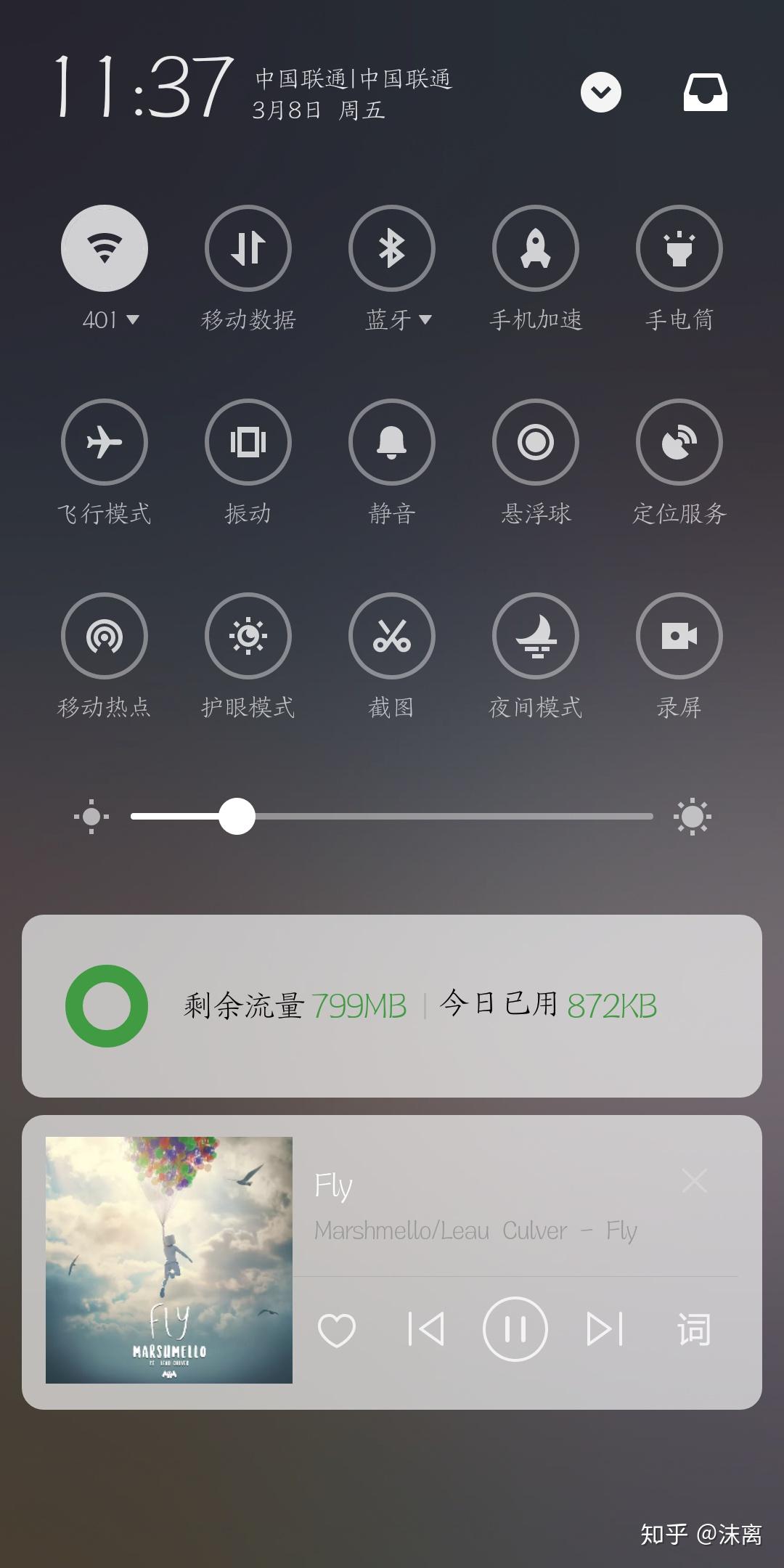Turn on mobile hotspot (移动热点)
Image resolution: width=784 pixels, height=1568 pixels.
(x=105, y=636)
